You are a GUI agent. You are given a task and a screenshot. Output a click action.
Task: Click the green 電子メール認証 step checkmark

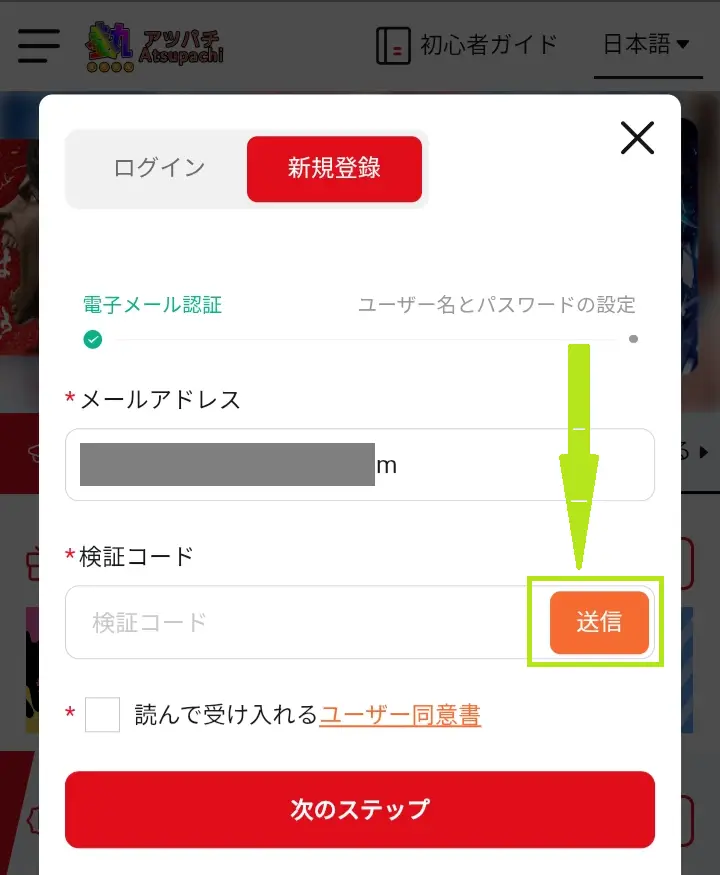[x=92, y=340]
